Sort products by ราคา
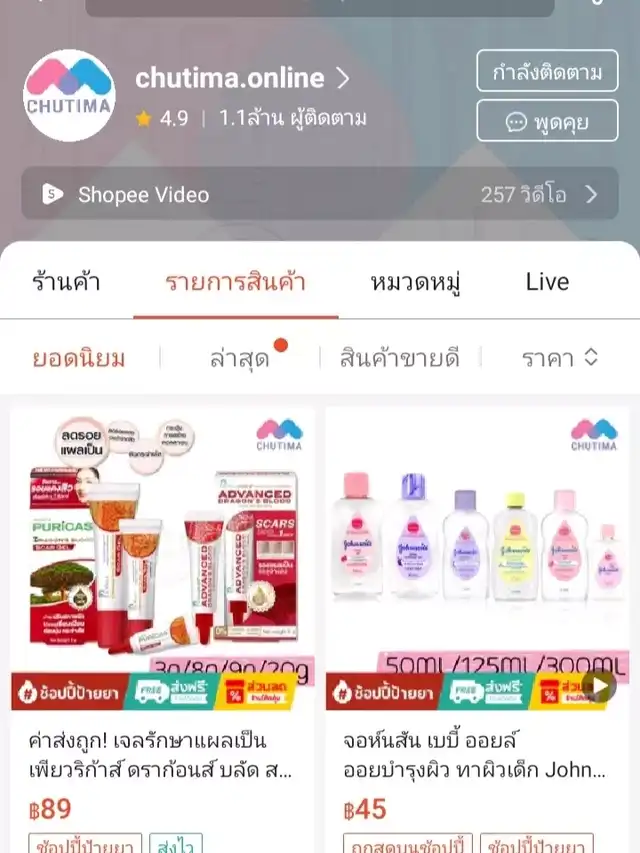Screen dimensions: 640x853 point(559,358)
